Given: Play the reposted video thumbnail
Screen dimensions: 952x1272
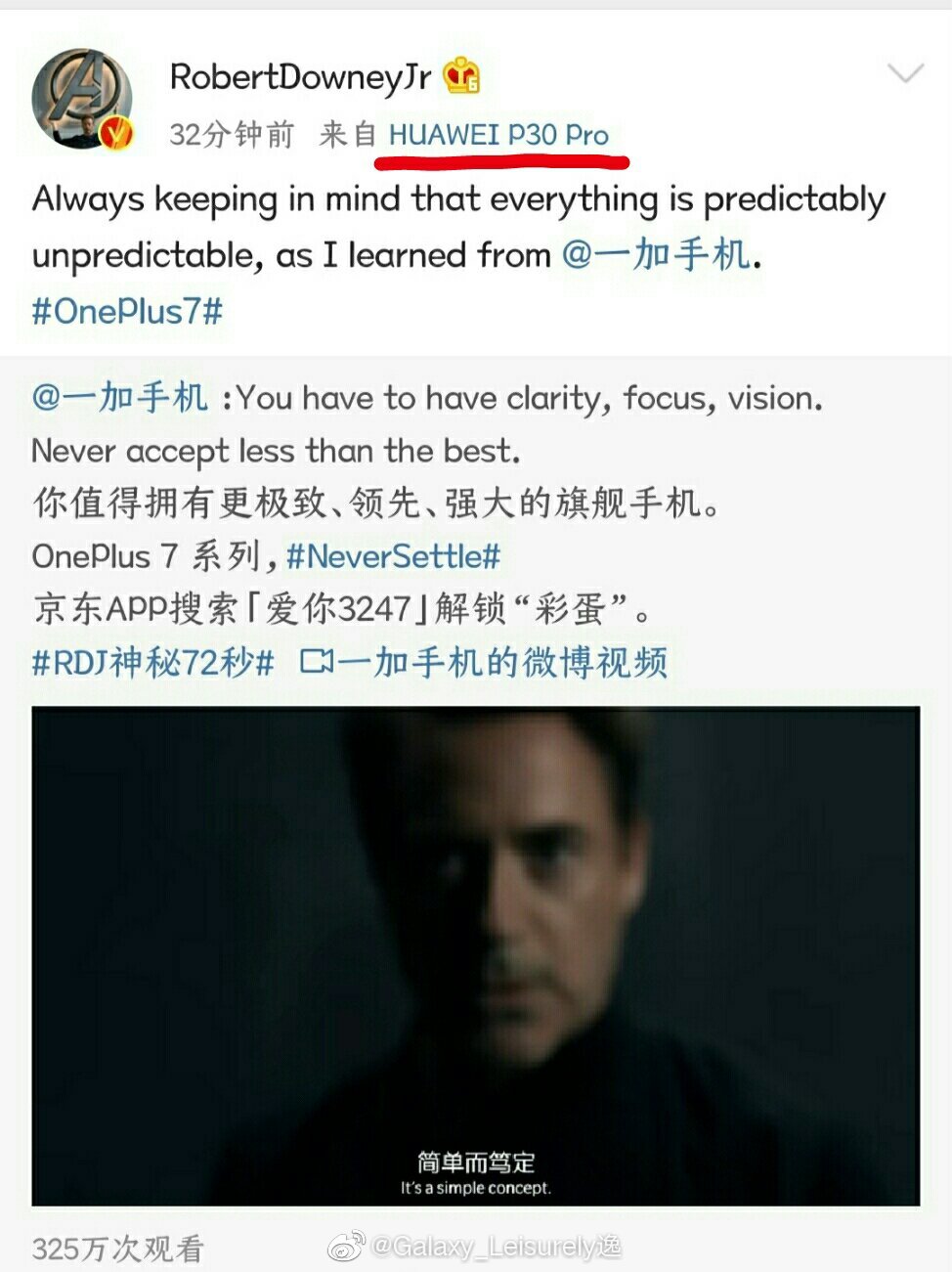Looking at the screenshot, I should [x=476, y=955].
